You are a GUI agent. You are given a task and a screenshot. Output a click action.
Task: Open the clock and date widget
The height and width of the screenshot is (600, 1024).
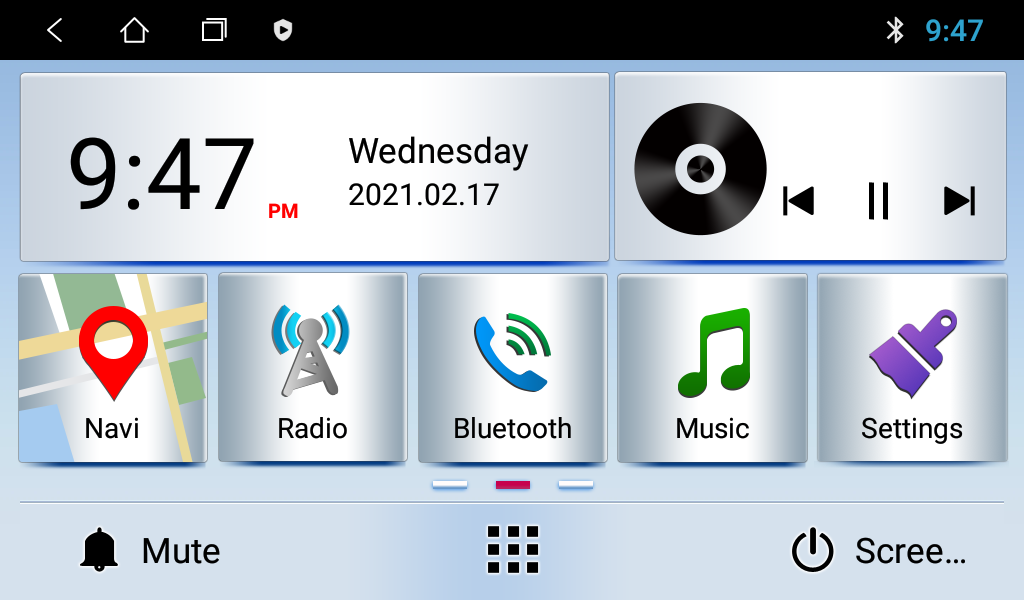pyautogui.click(x=314, y=167)
